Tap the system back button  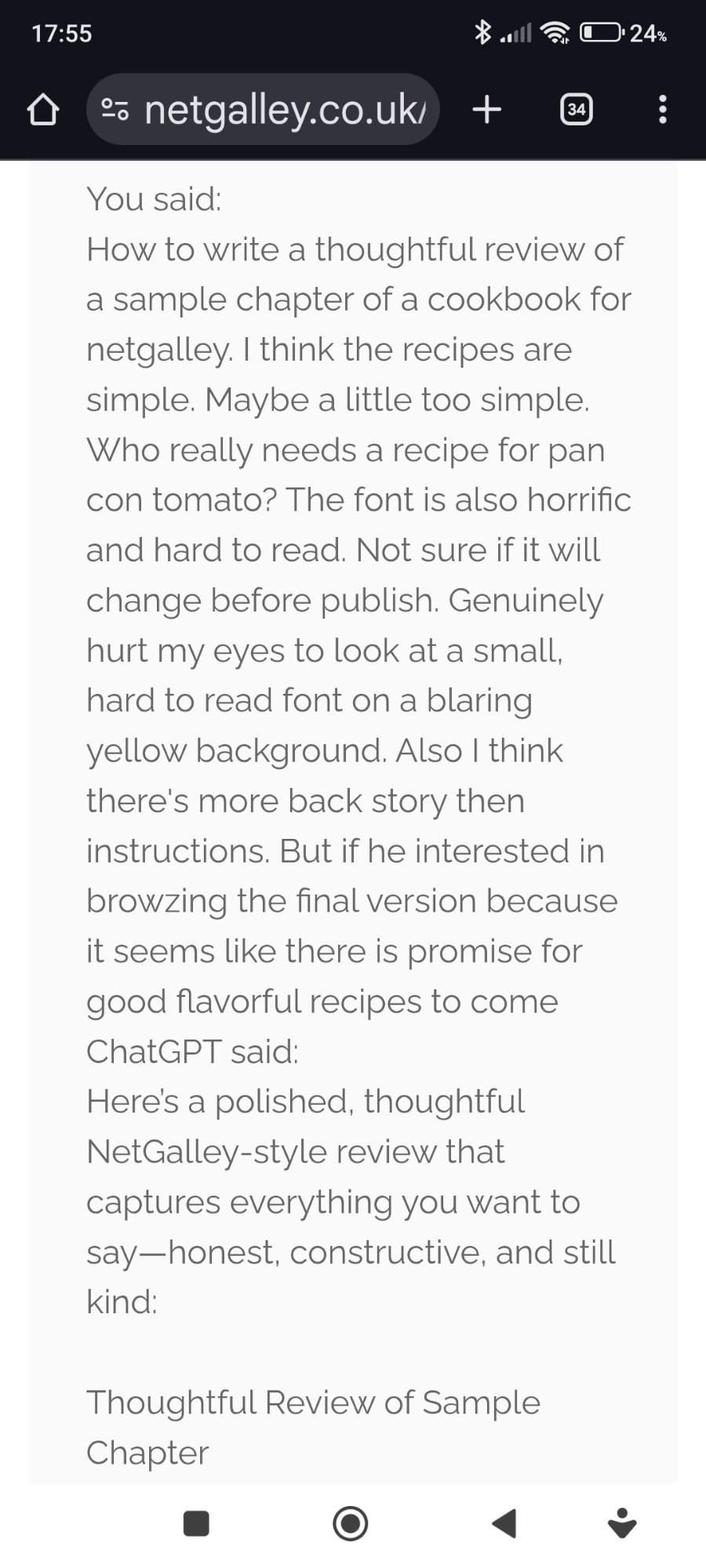point(504,1523)
